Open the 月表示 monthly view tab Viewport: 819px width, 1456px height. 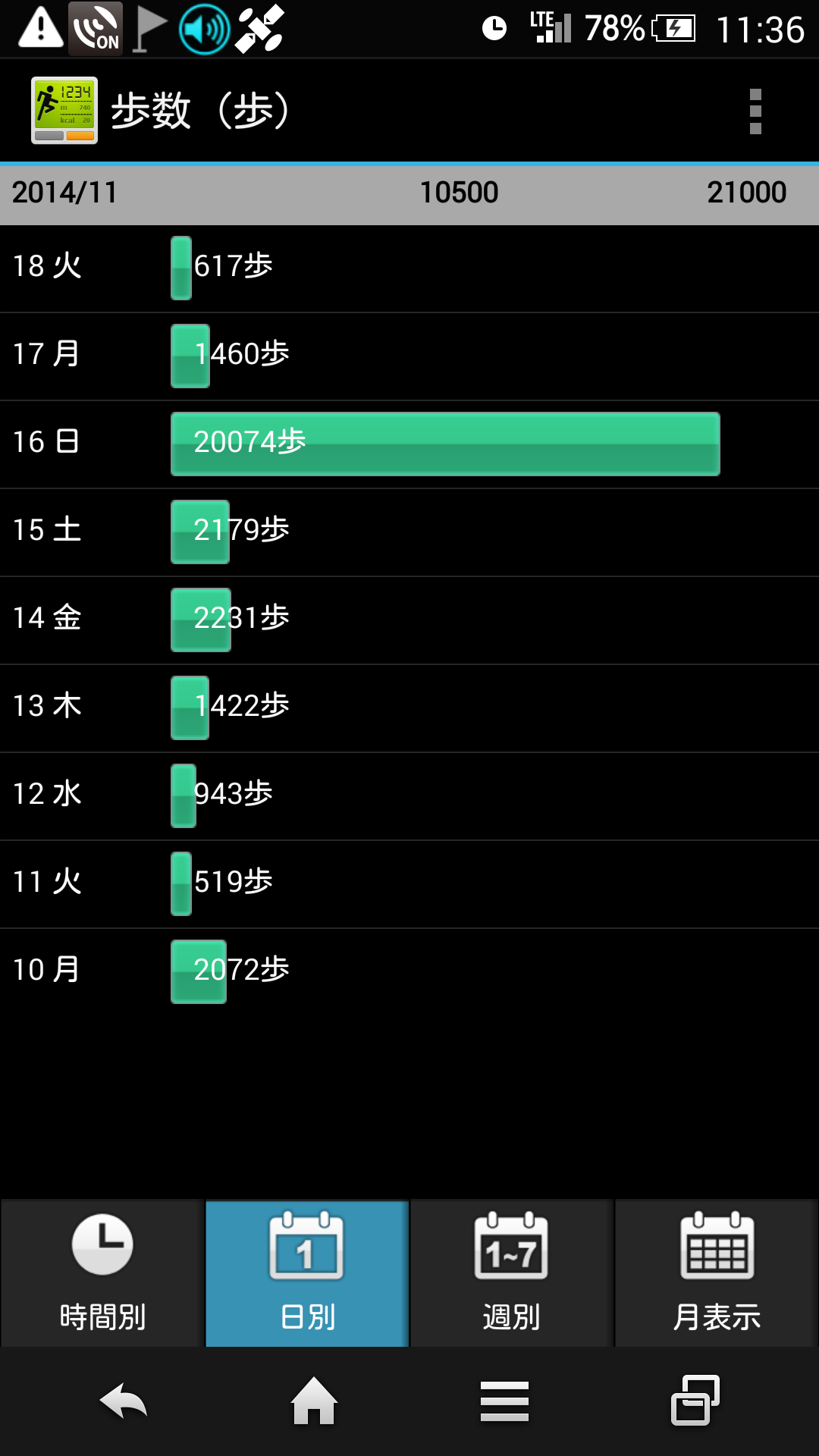pyautogui.click(x=717, y=1273)
